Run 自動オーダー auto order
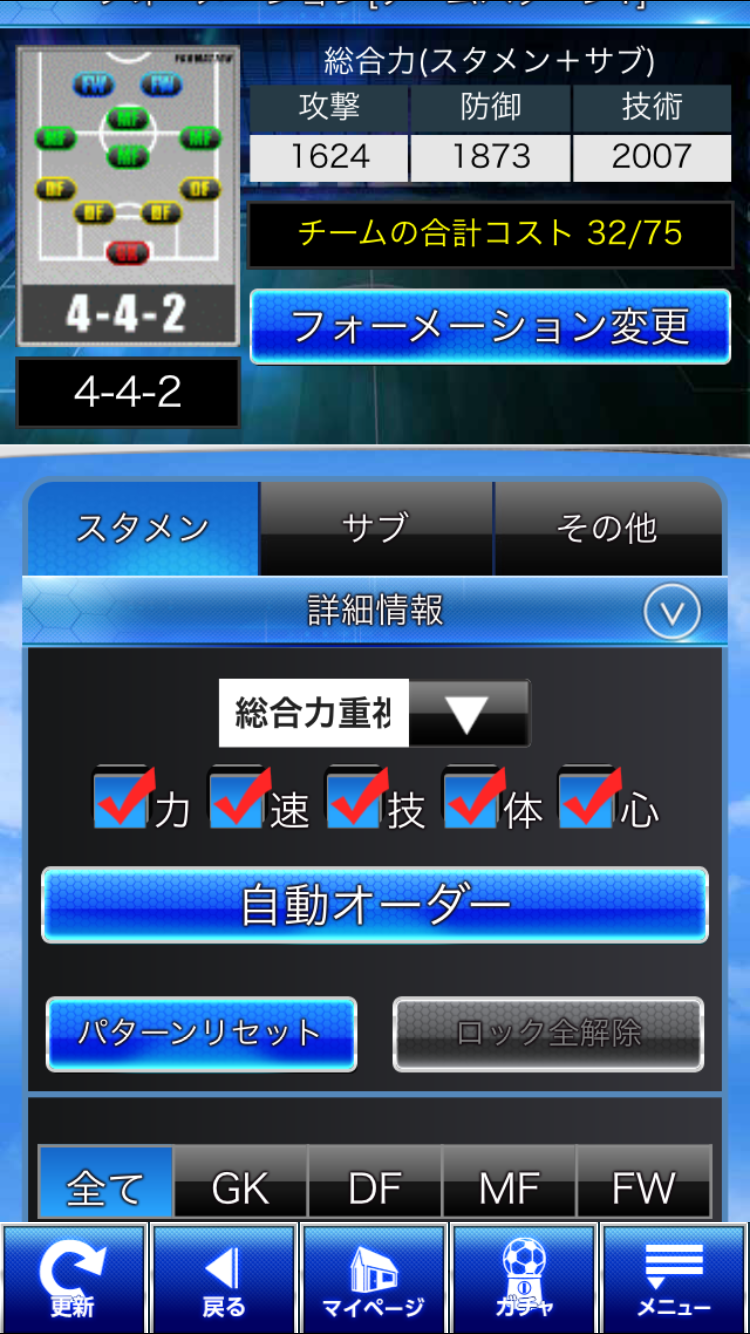Image resolution: width=750 pixels, height=1334 pixels. [375, 905]
